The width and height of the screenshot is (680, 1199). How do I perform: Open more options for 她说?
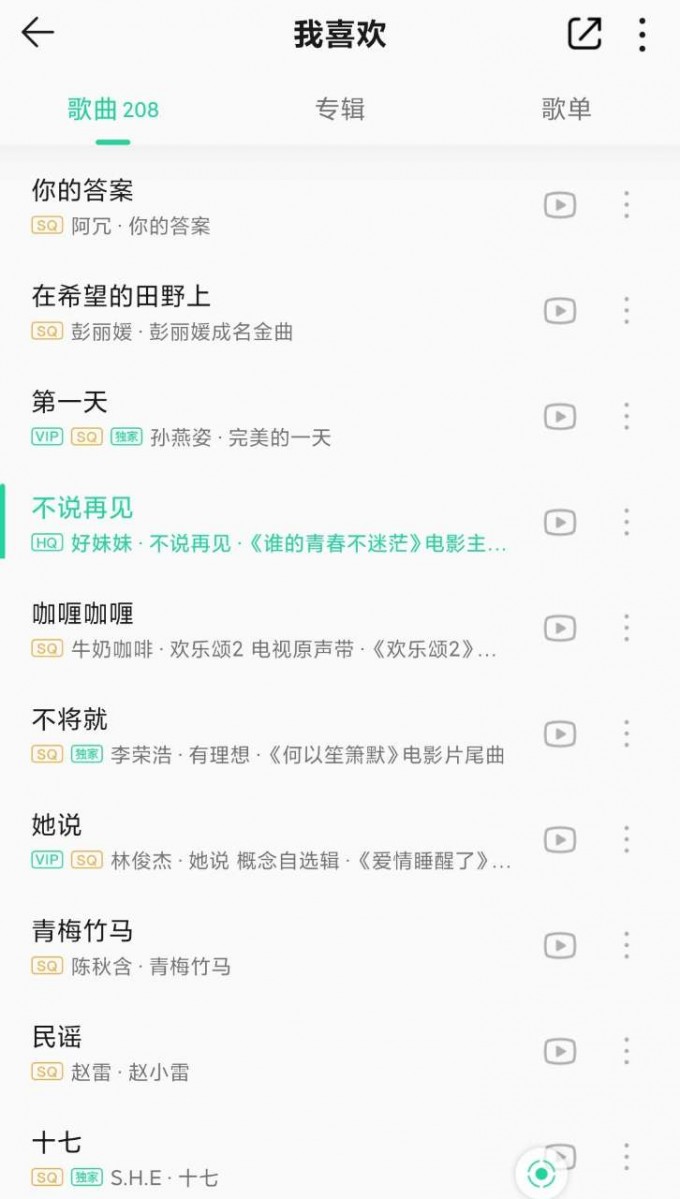(x=626, y=839)
